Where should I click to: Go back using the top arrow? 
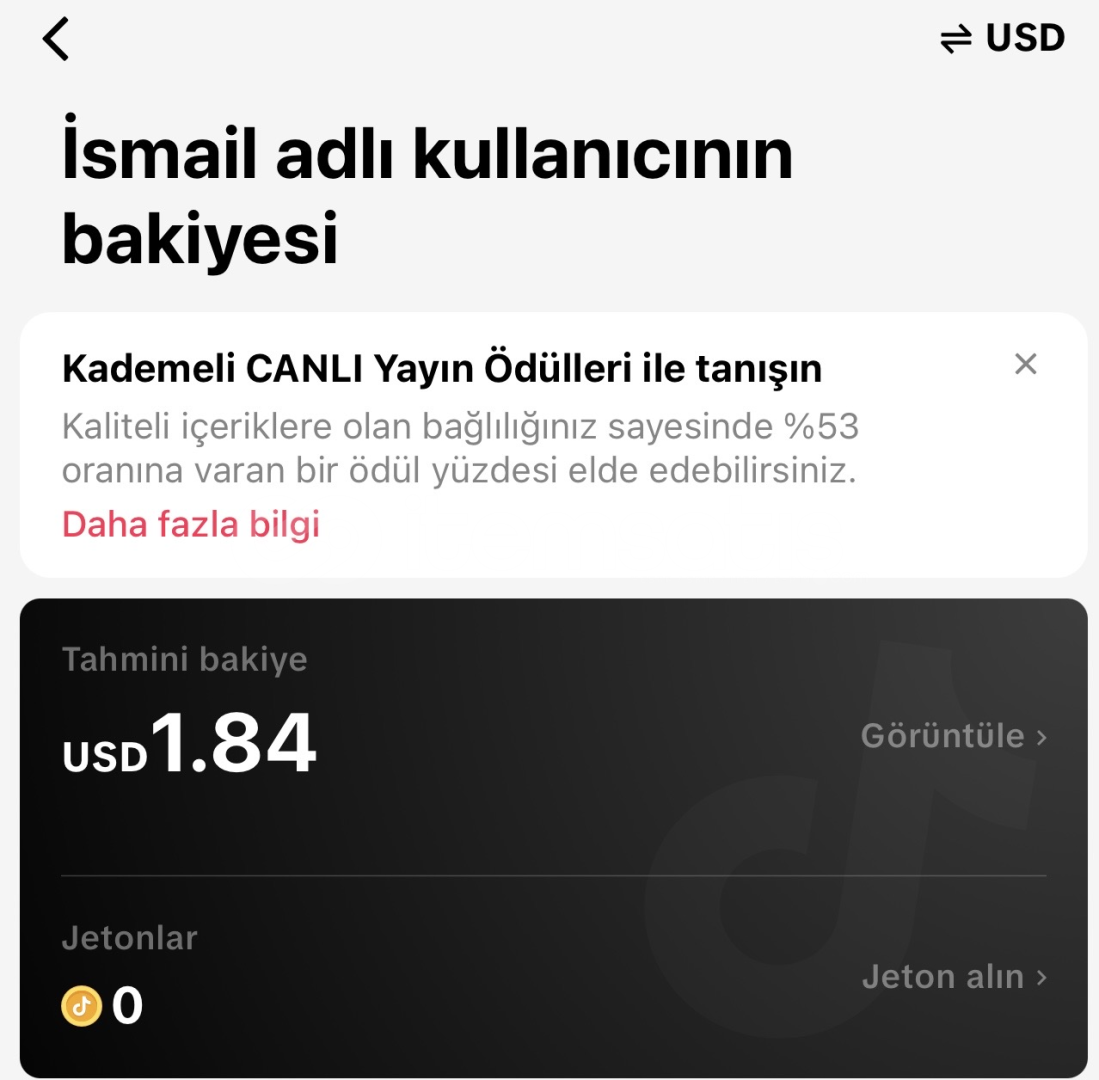pos(57,39)
